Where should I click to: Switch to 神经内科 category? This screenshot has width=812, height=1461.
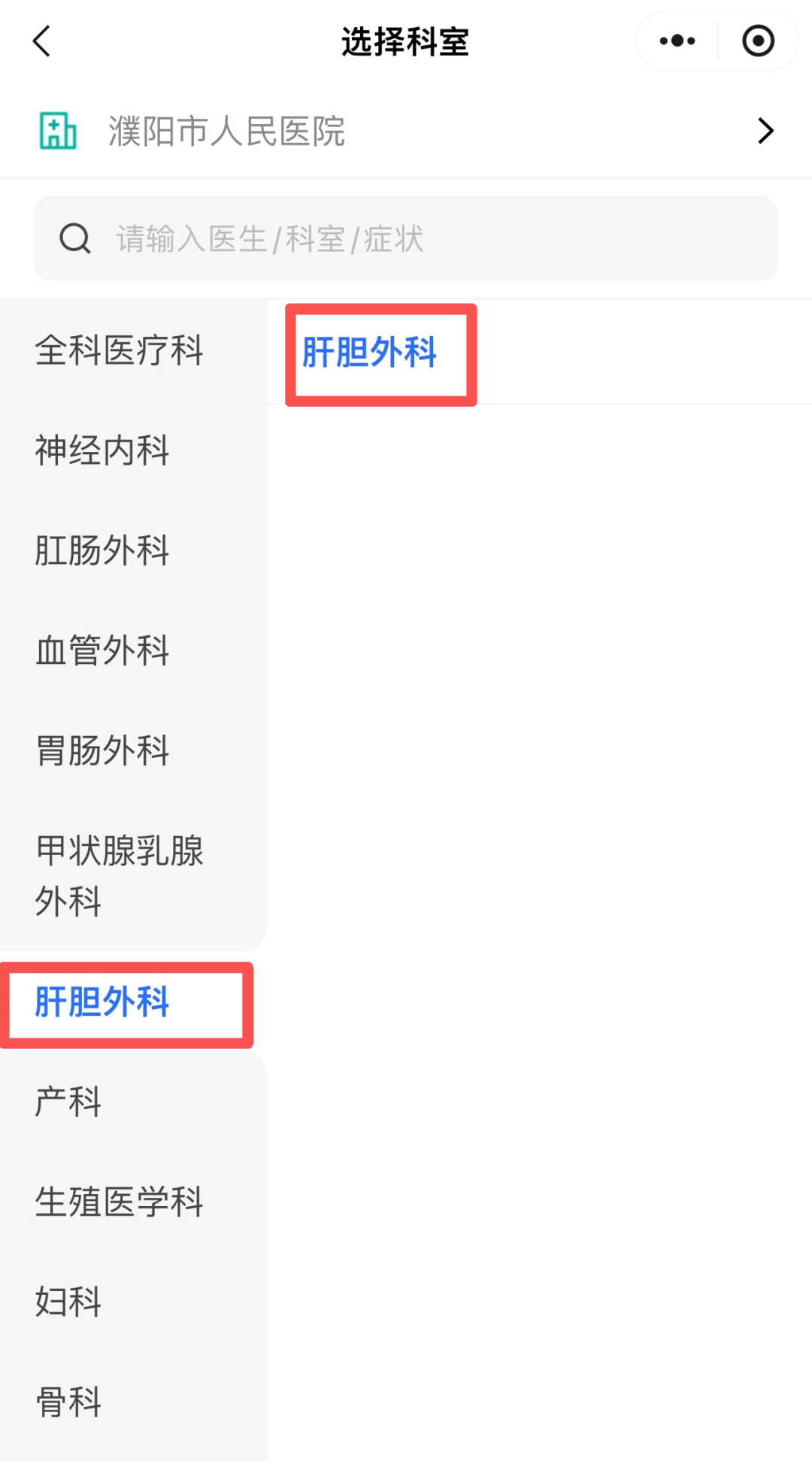(x=103, y=450)
